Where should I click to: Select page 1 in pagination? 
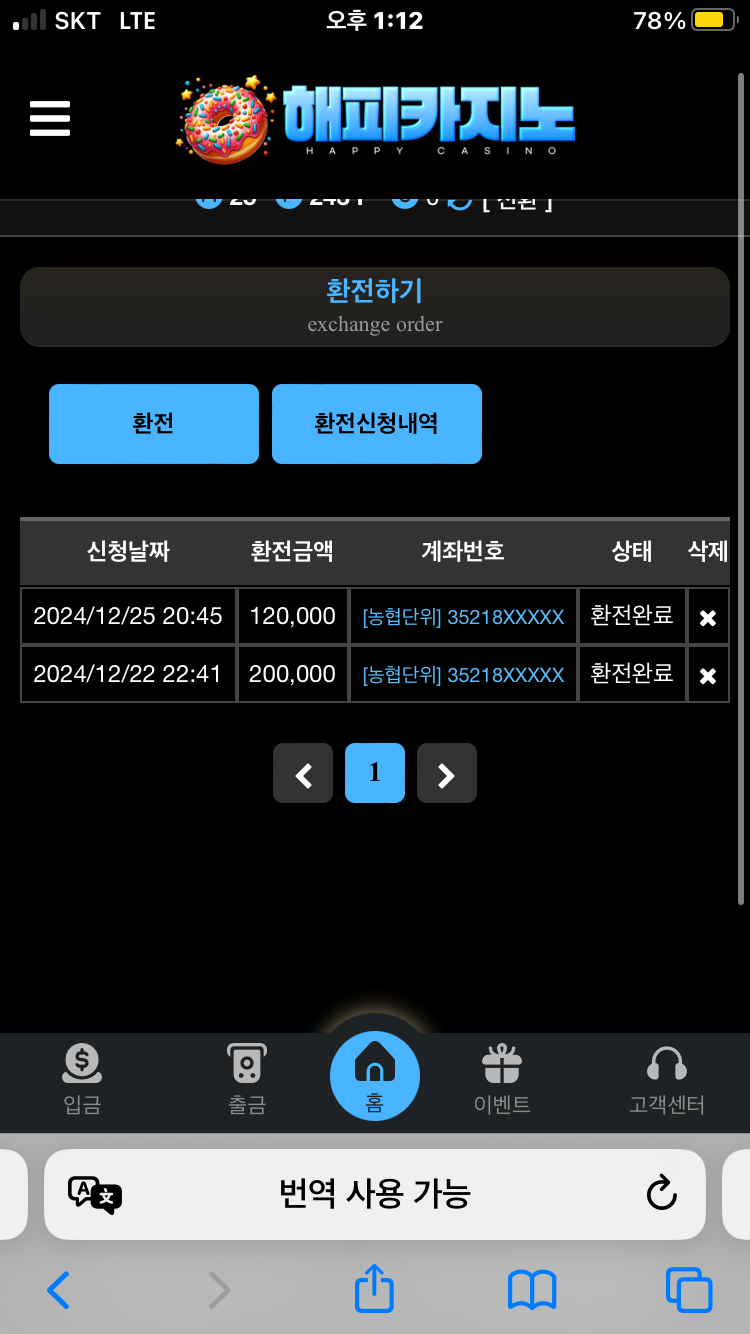[x=375, y=773]
